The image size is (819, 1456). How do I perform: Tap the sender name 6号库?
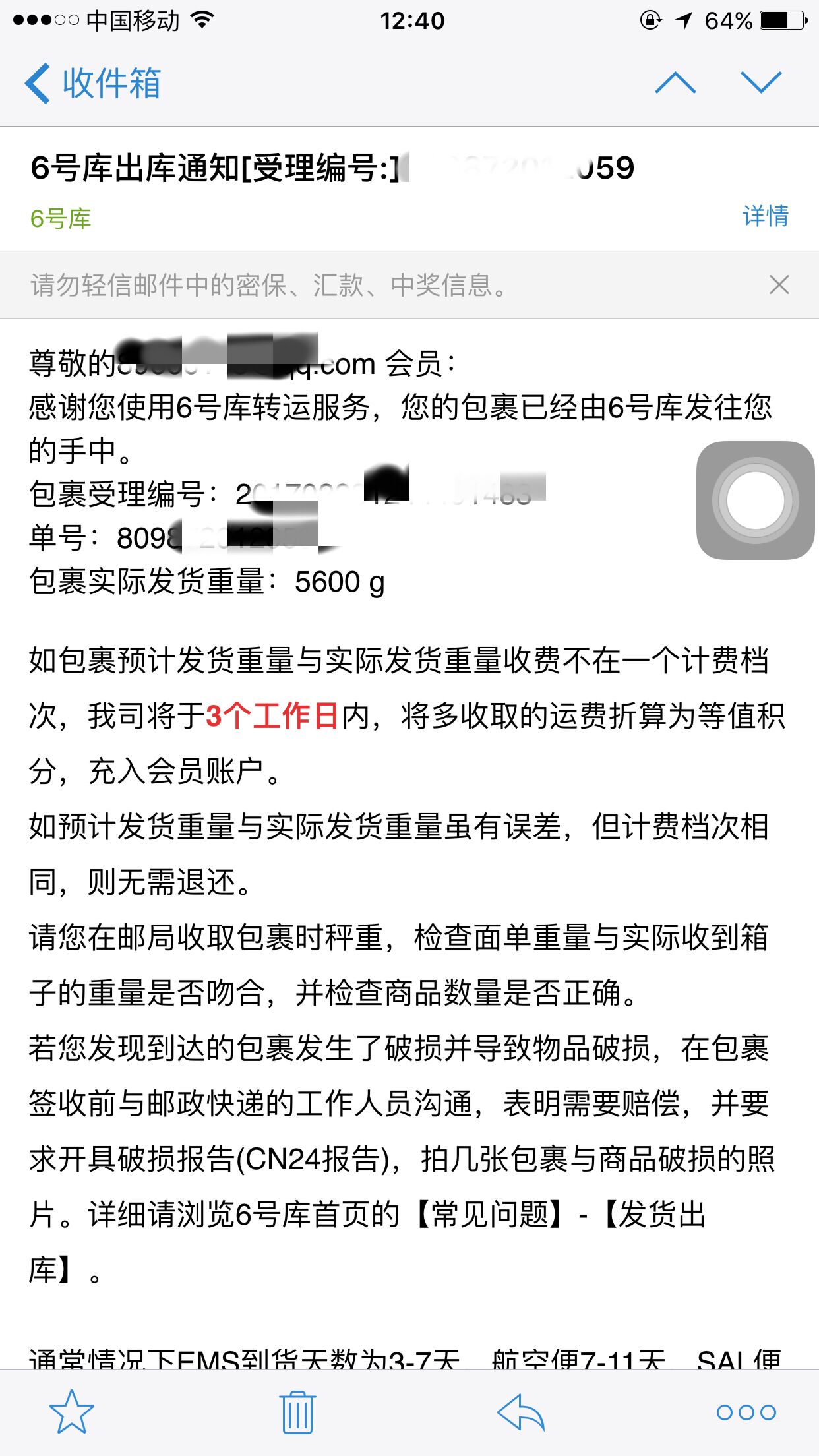click(x=61, y=218)
